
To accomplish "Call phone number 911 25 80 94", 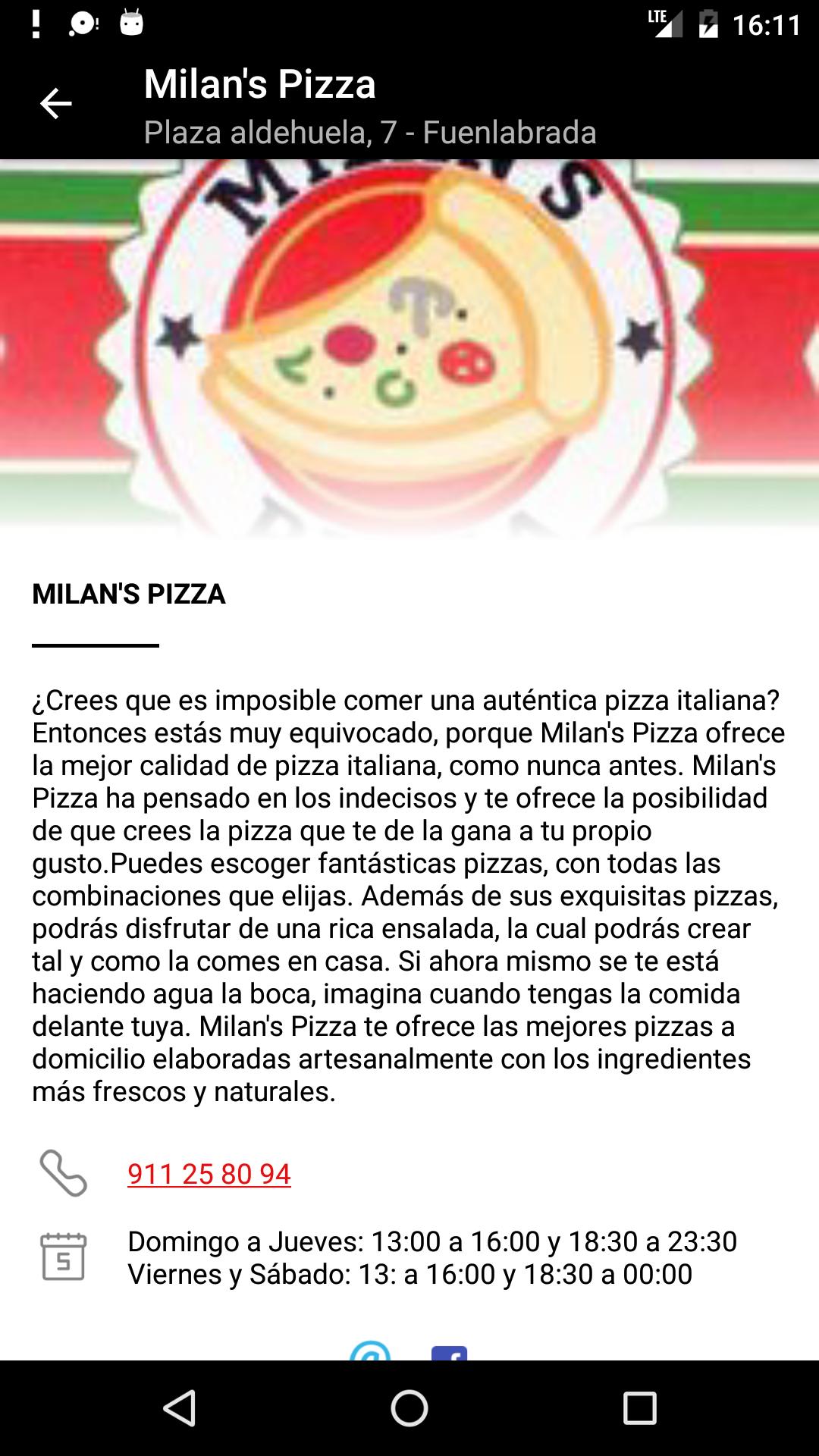I will click(209, 1174).
